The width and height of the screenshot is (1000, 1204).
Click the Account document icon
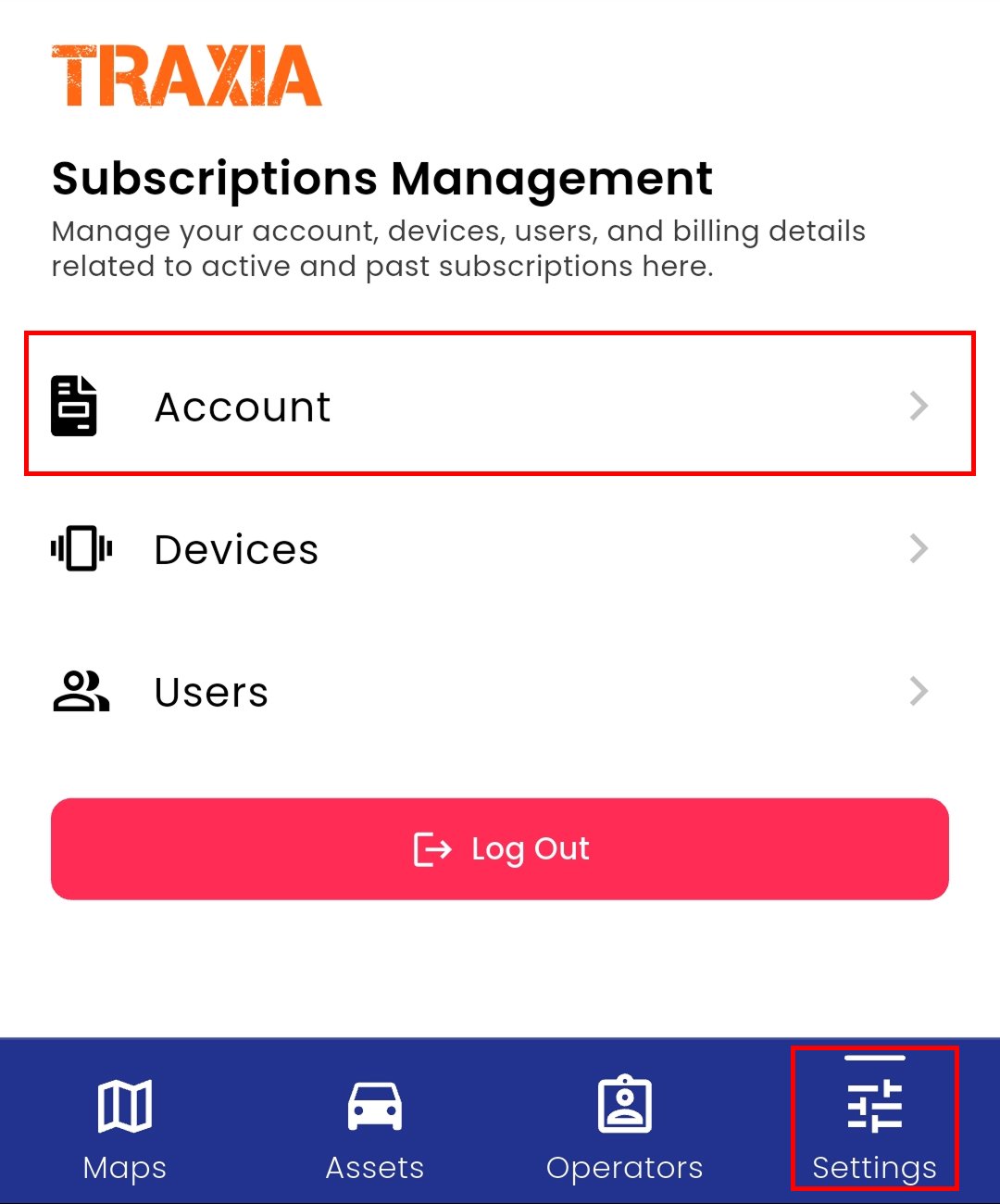74,405
